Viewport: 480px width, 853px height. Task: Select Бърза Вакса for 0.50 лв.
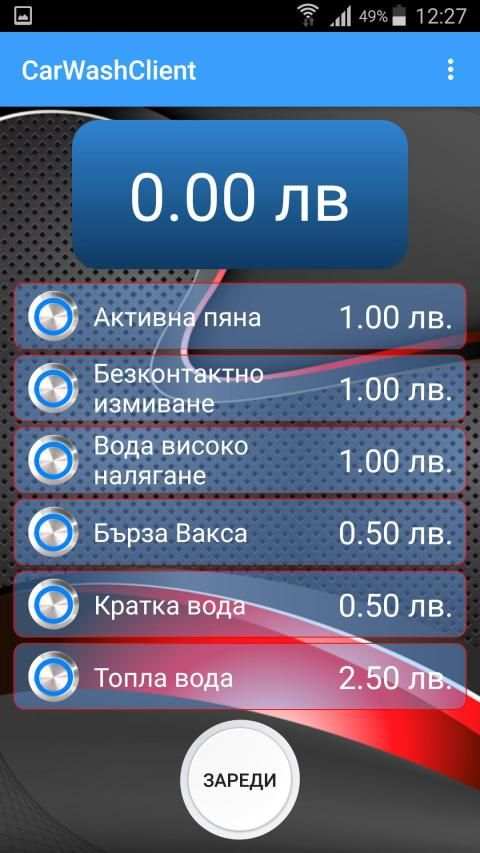(x=240, y=532)
